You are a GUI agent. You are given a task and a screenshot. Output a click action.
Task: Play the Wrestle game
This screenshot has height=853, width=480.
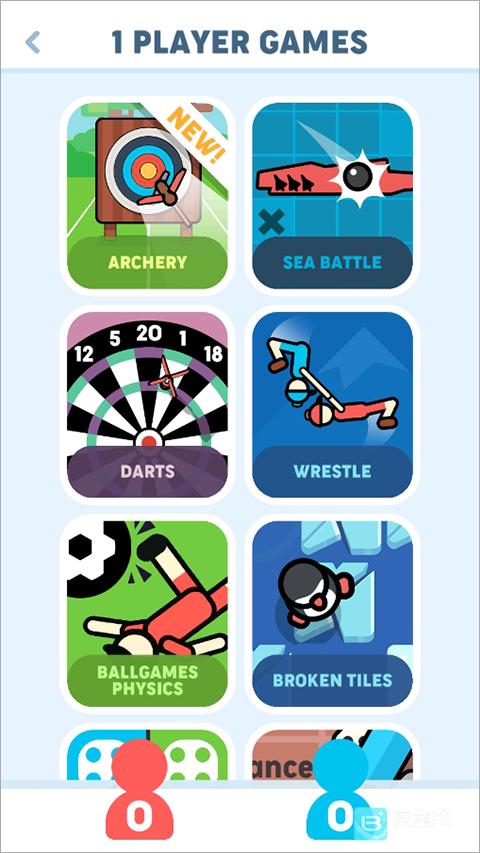pos(333,405)
